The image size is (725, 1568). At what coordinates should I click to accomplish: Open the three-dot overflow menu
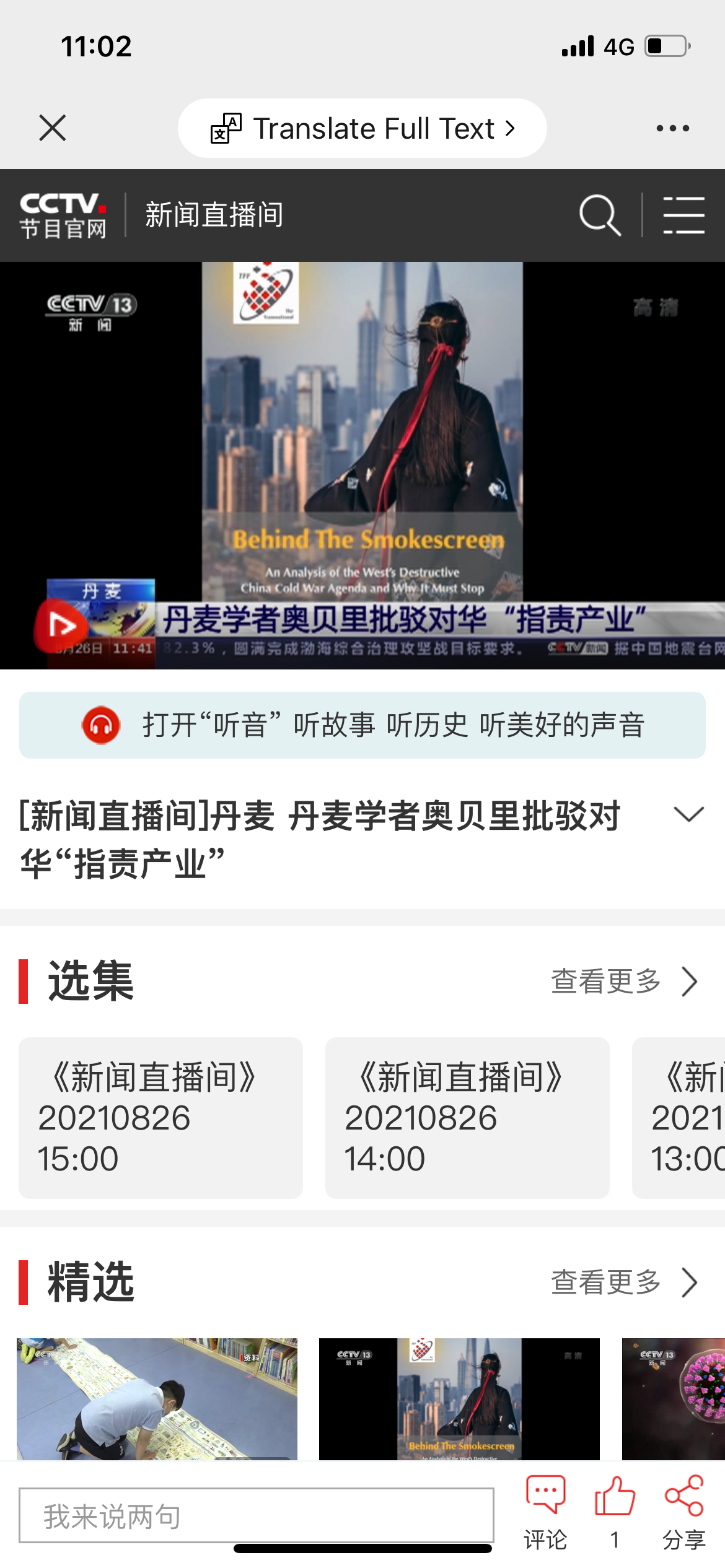click(x=672, y=128)
